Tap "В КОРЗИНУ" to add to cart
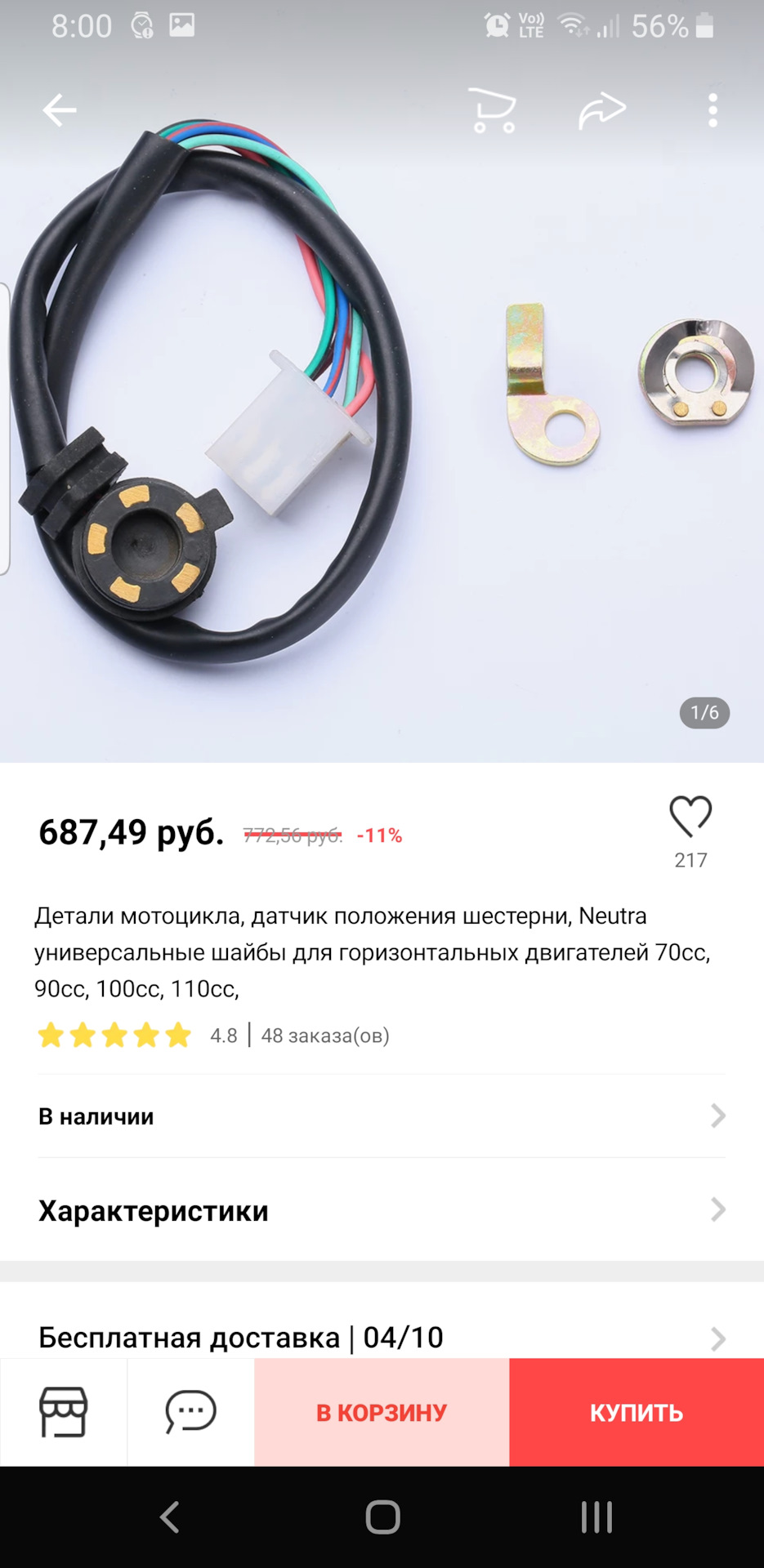Image resolution: width=764 pixels, height=1568 pixels. click(382, 1412)
